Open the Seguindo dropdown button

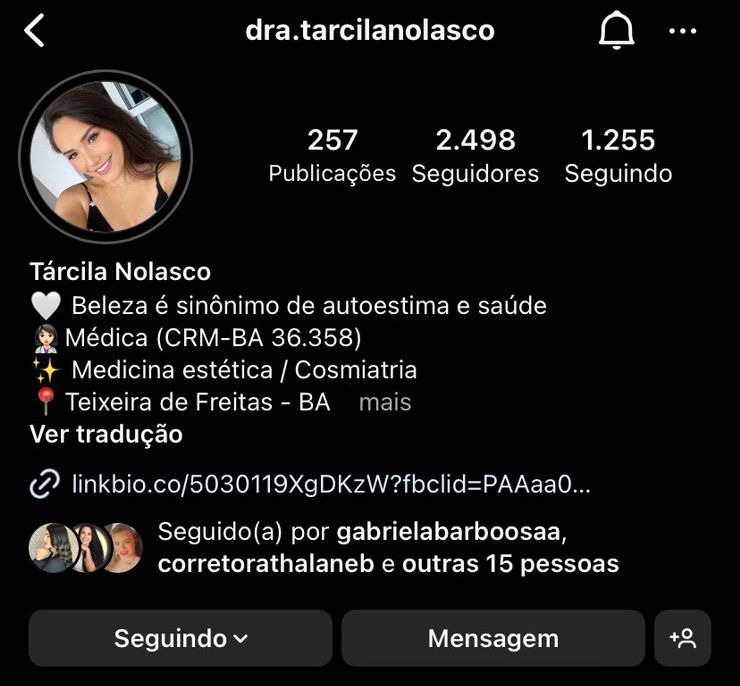(180, 638)
